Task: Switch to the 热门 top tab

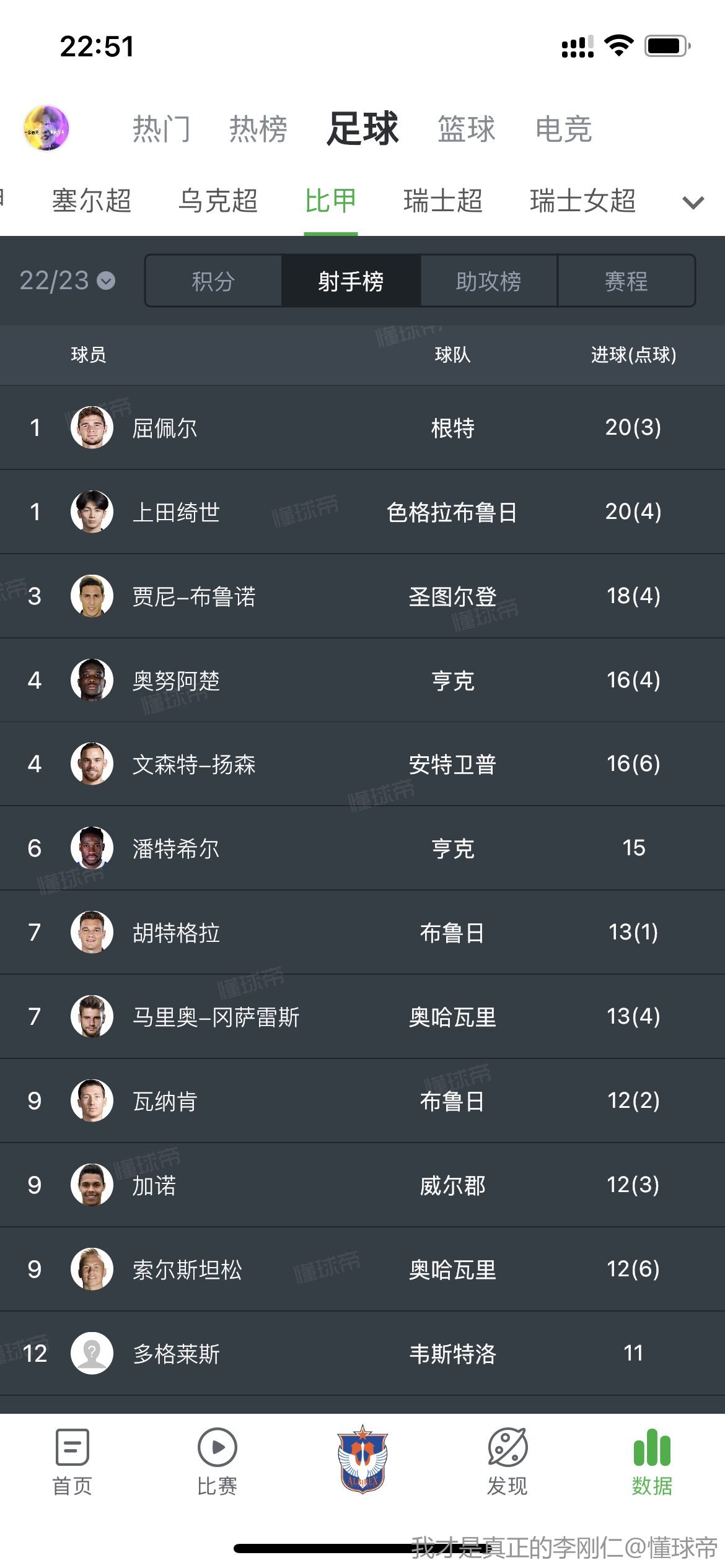Action: tap(162, 129)
